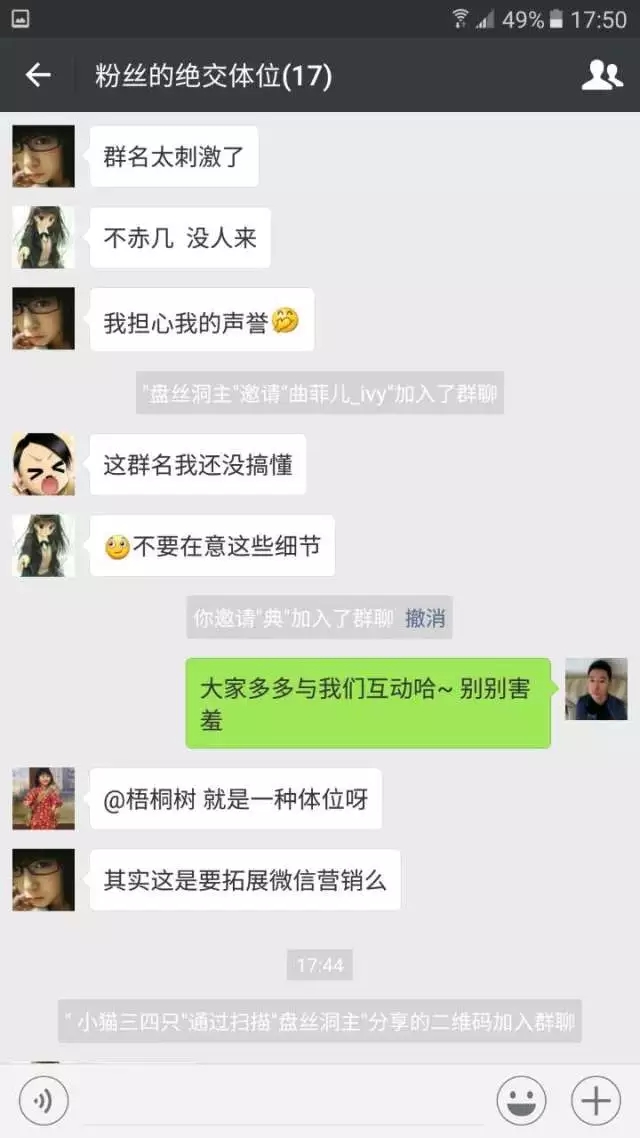This screenshot has height=1138, width=640.
Task: Open my own avatar beside green message
Action: 596,689
